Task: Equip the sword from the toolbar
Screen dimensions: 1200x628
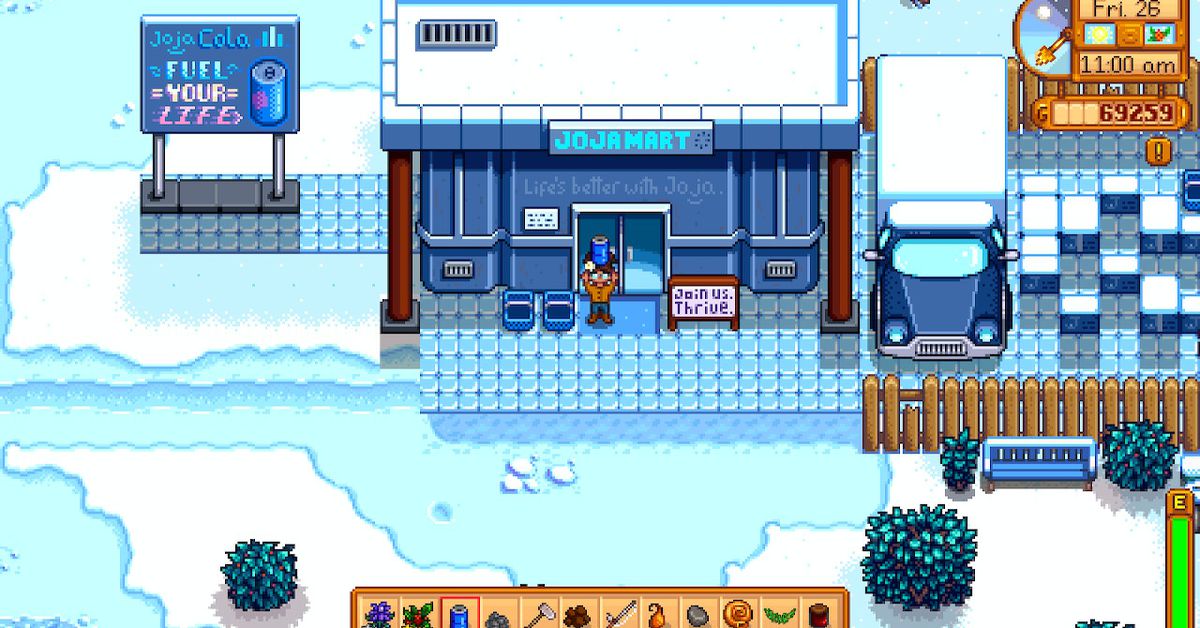Action: [x=619, y=613]
